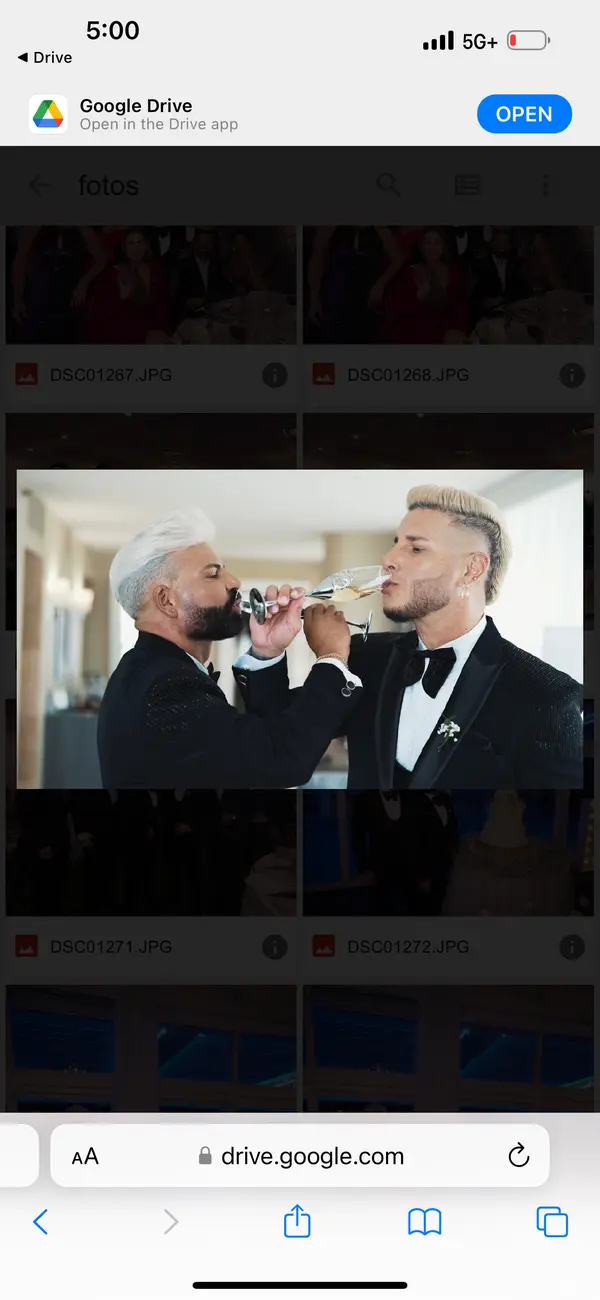Open Safari bookmarks

tap(425, 1221)
